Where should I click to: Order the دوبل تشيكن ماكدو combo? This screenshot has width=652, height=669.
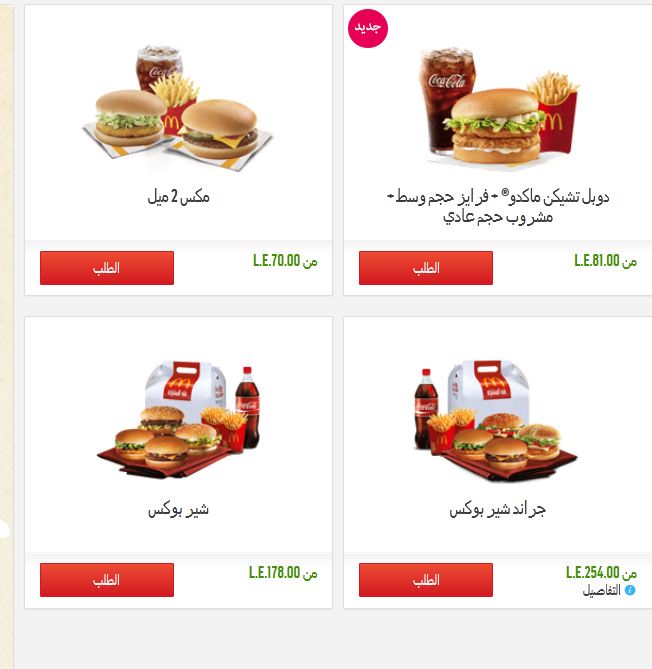click(x=426, y=268)
